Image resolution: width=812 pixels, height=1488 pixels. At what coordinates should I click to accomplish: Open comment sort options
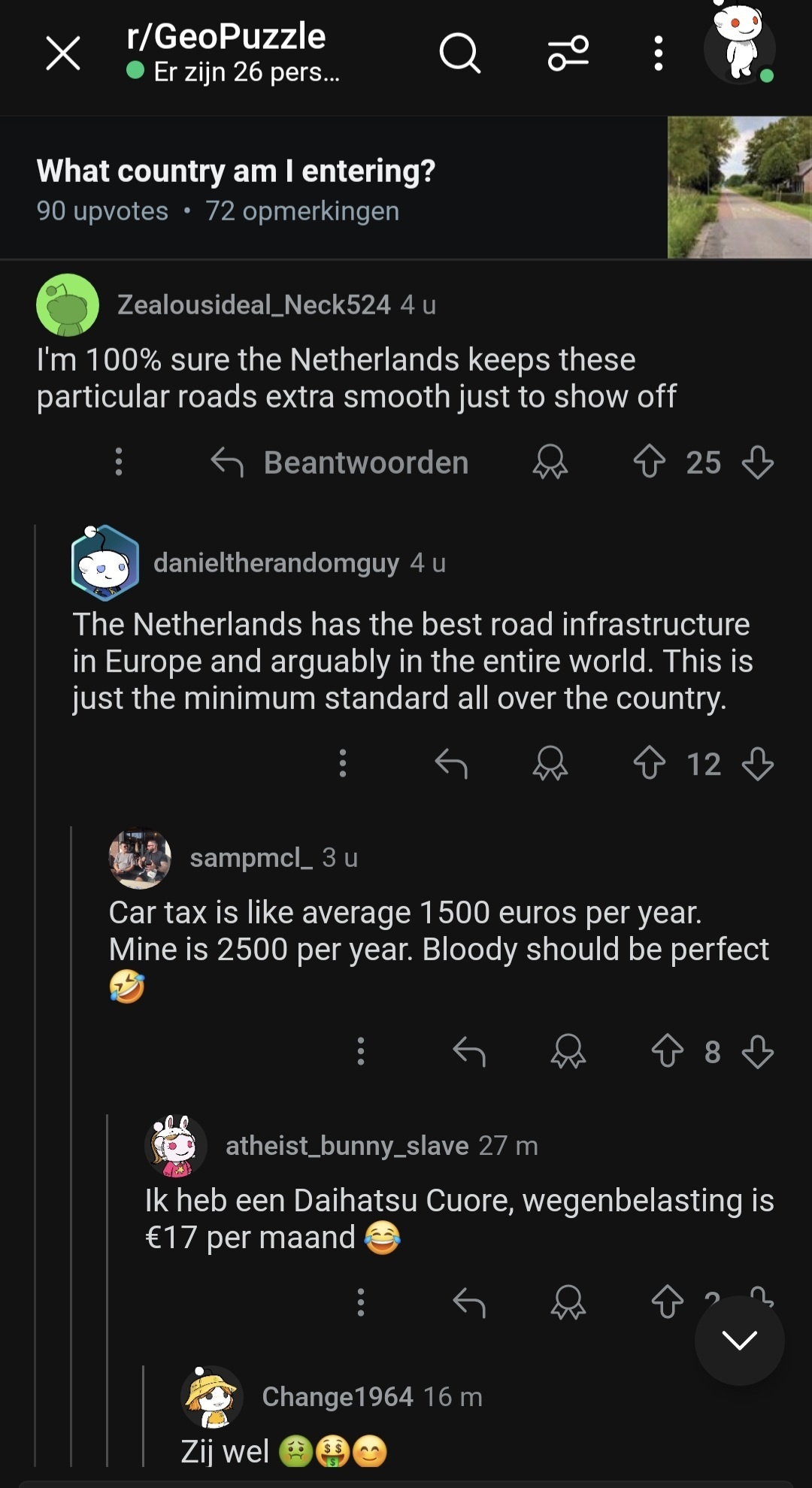(x=568, y=53)
